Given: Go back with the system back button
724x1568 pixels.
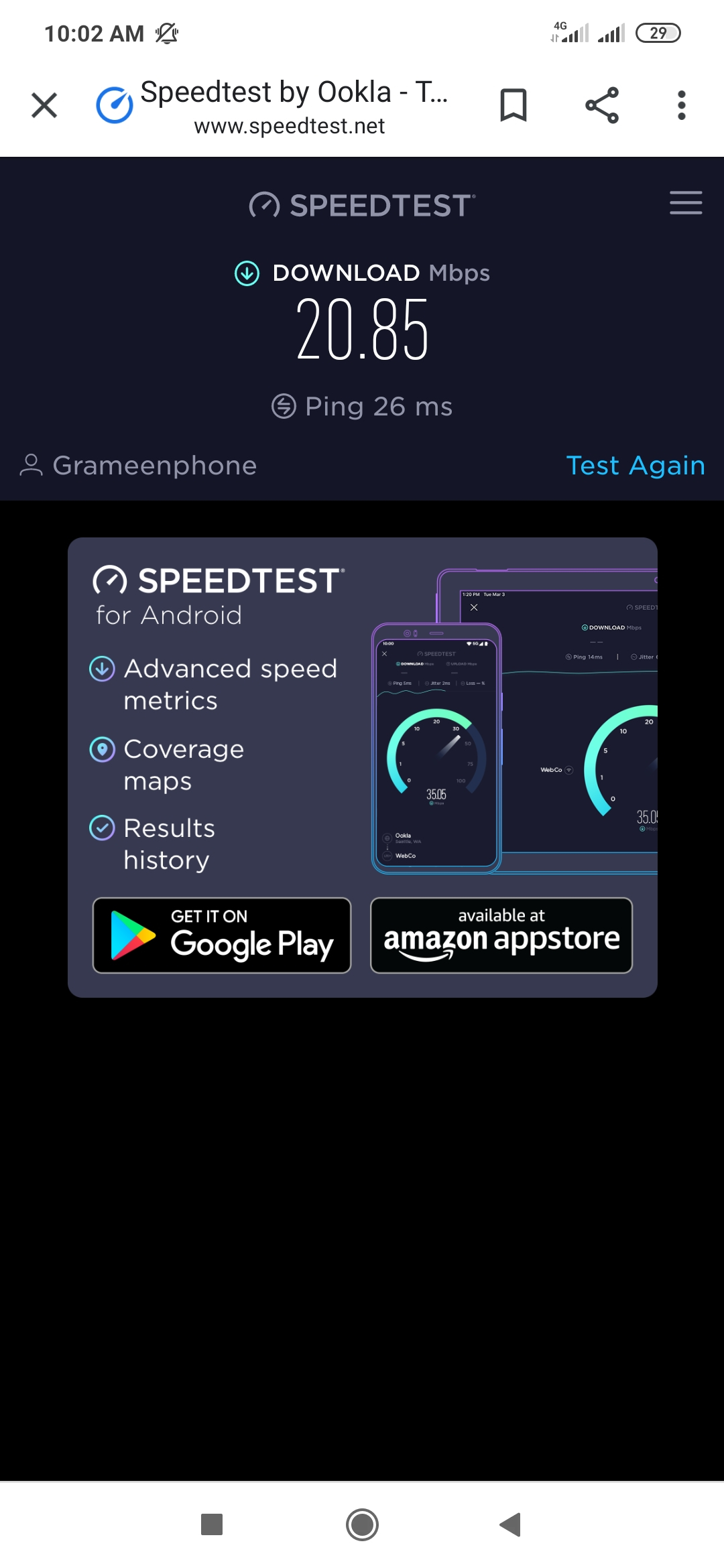Looking at the screenshot, I should [511, 1524].
